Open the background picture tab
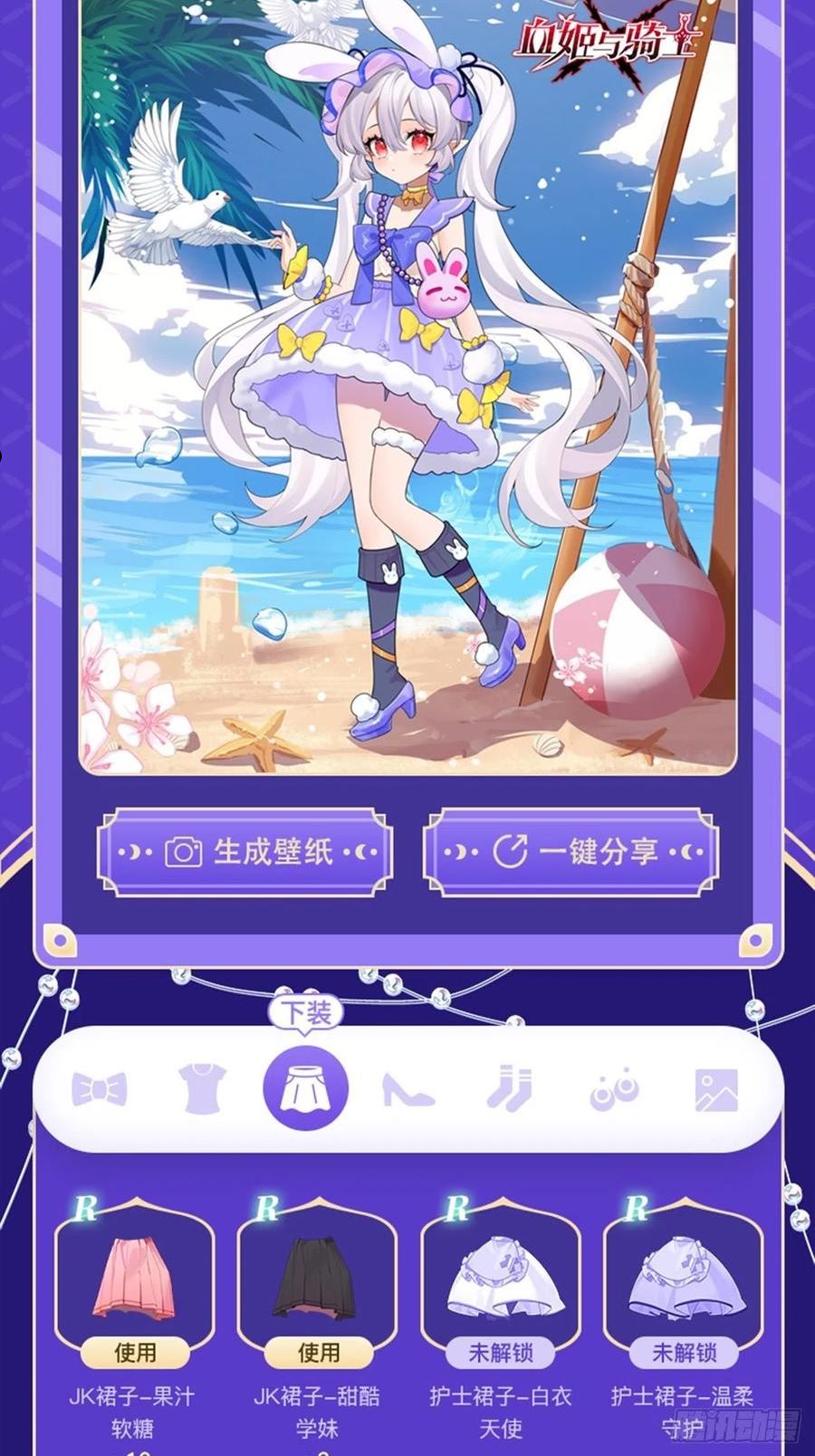Viewport: 815px width, 1456px height. pos(716,1089)
